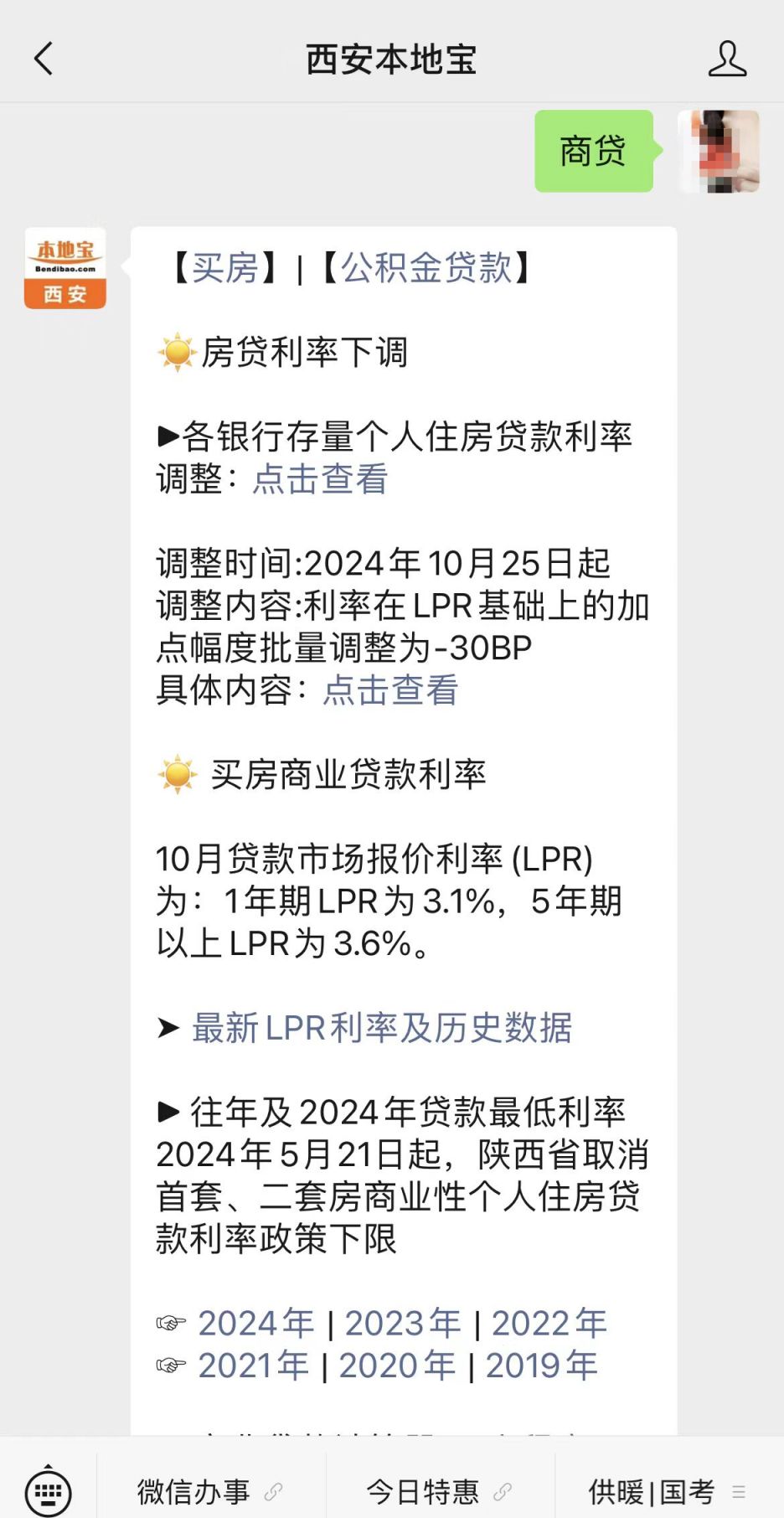Screen dimensions: 784x1518
Task: Open 最新LPR利率及历史数据
Action: coord(381,1029)
